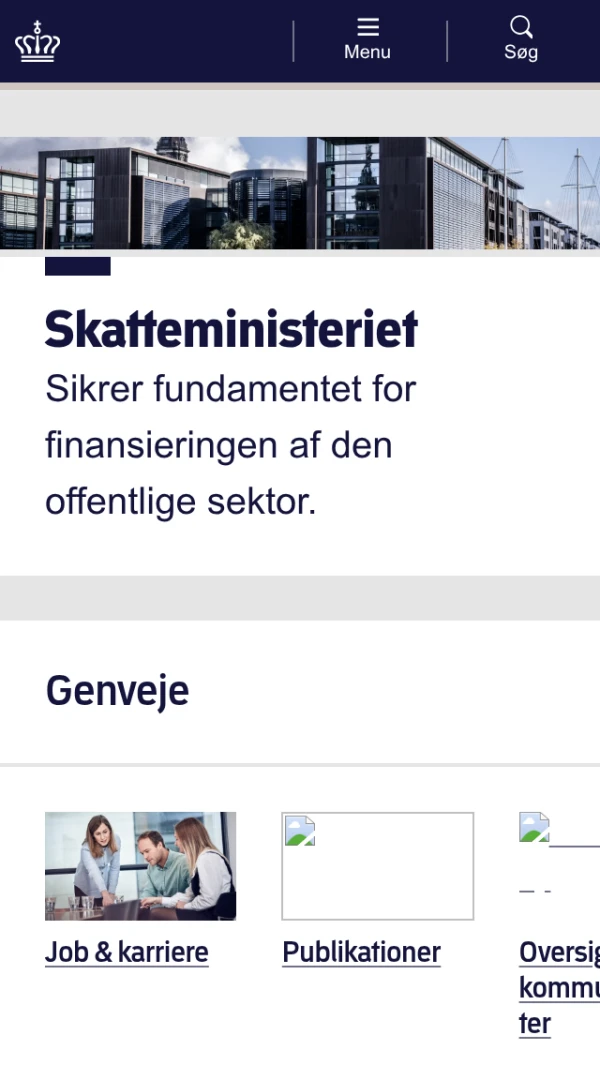
Task: Open the Oversigt kommuner link
Action: click(560, 988)
